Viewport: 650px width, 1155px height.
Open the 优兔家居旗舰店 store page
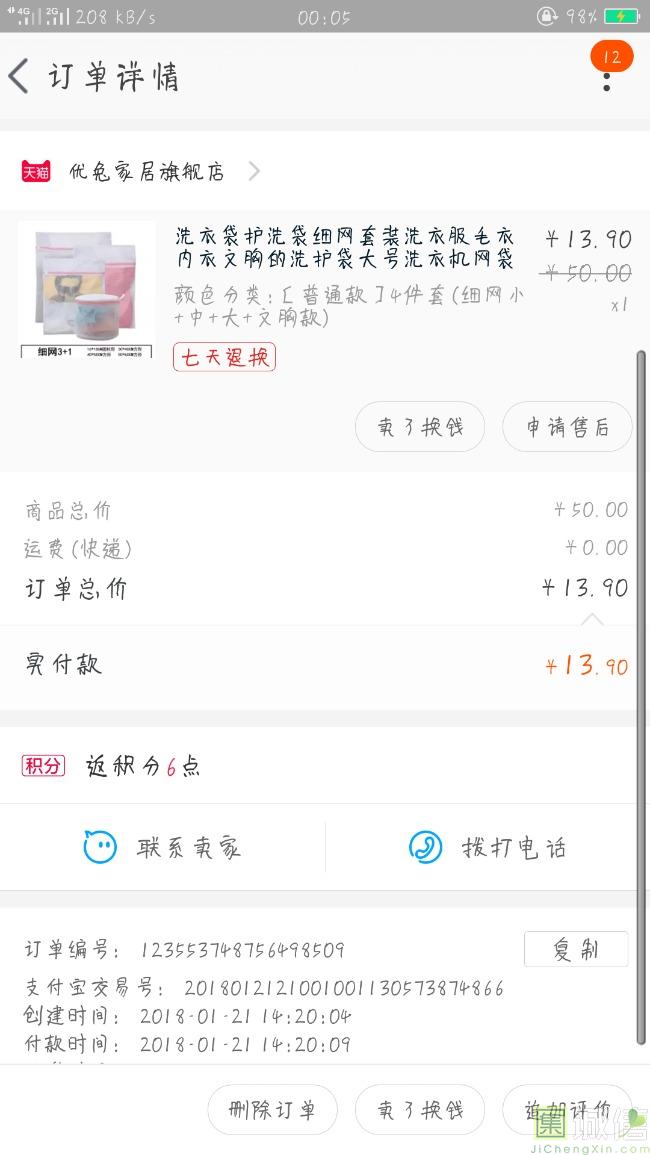click(146, 172)
